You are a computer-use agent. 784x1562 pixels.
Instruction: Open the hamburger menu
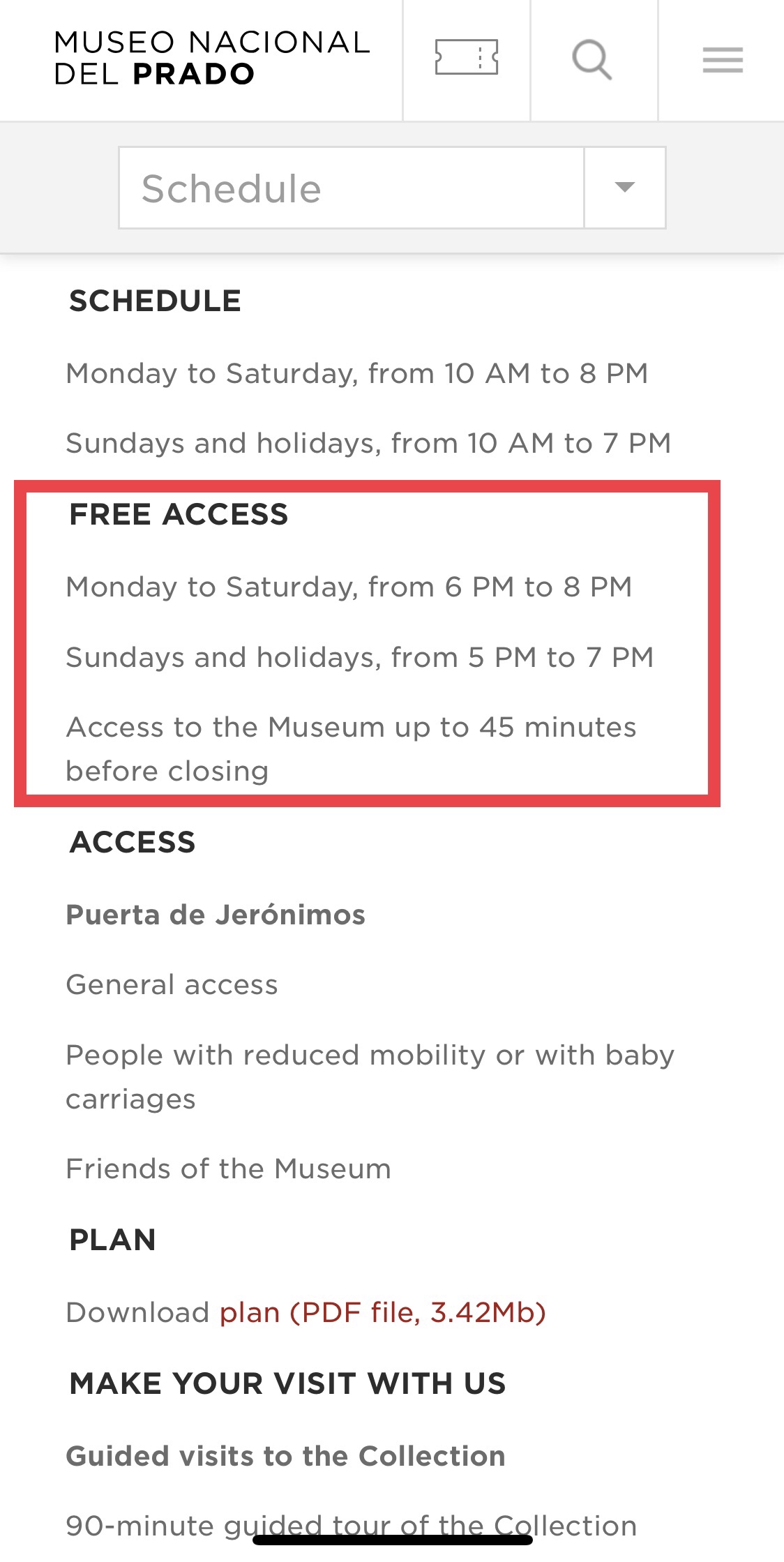(x=723, y=60)
